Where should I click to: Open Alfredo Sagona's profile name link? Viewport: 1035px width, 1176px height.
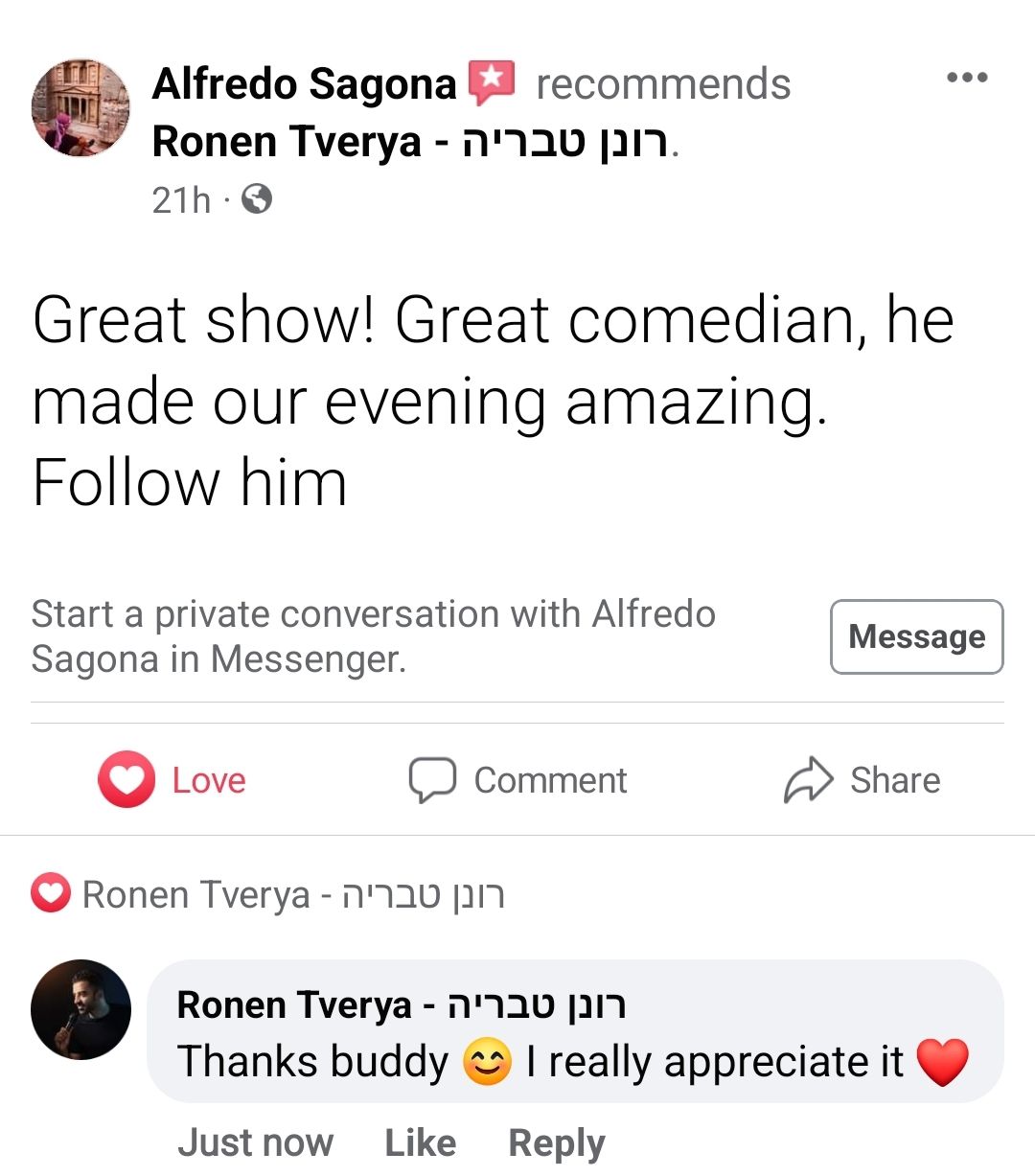(x=304, y=84)
